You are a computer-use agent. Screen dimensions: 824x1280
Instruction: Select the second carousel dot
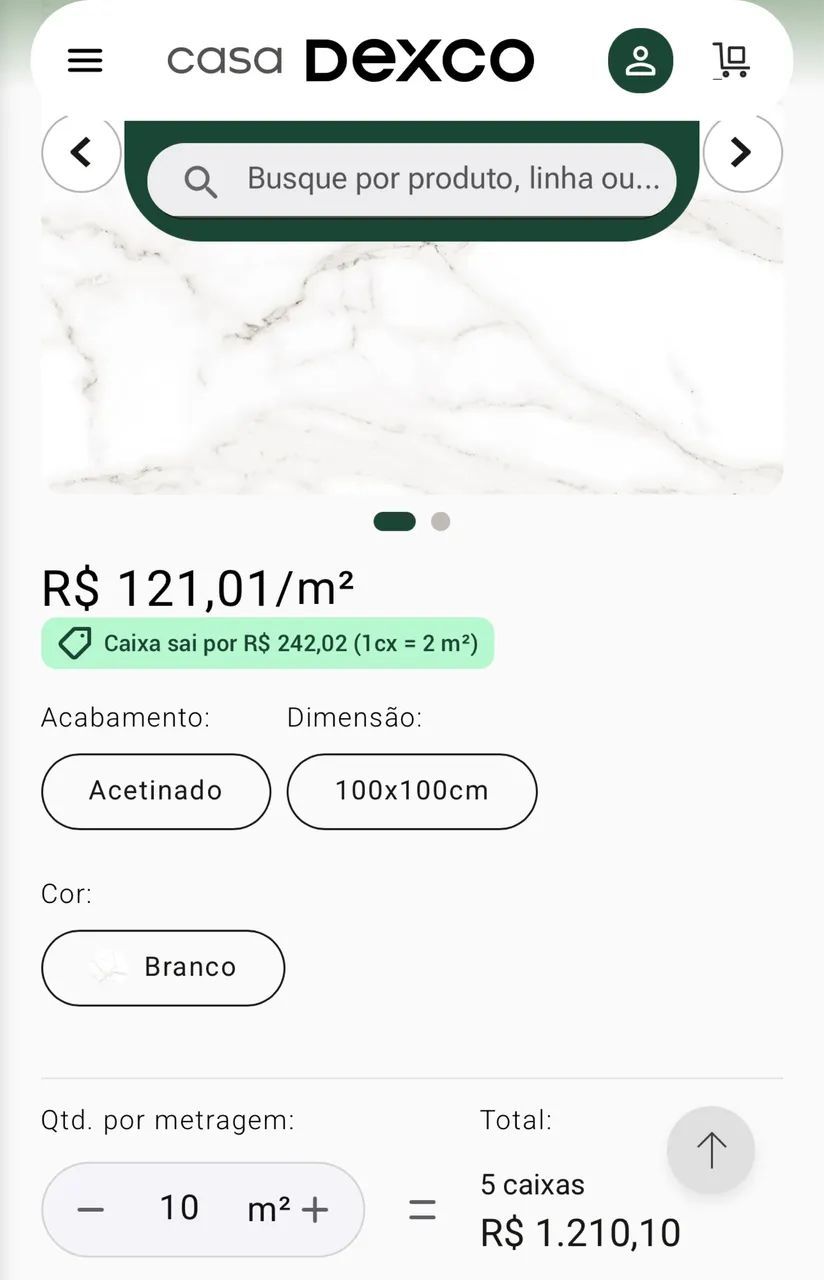(x=440, y=521)
